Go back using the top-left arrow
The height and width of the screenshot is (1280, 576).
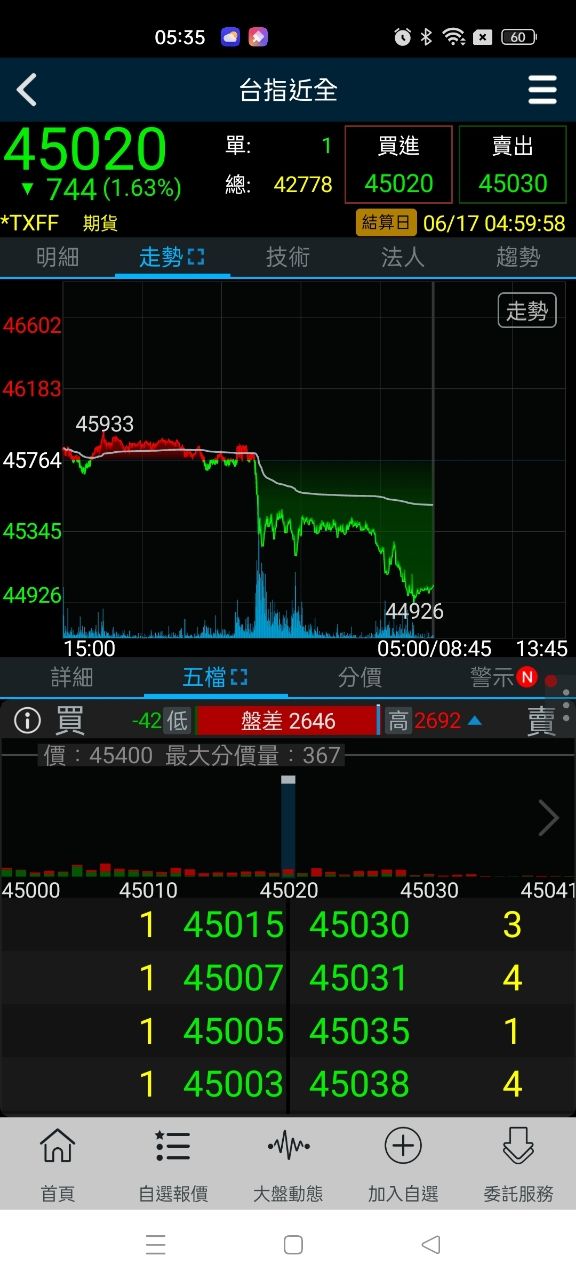27,90
